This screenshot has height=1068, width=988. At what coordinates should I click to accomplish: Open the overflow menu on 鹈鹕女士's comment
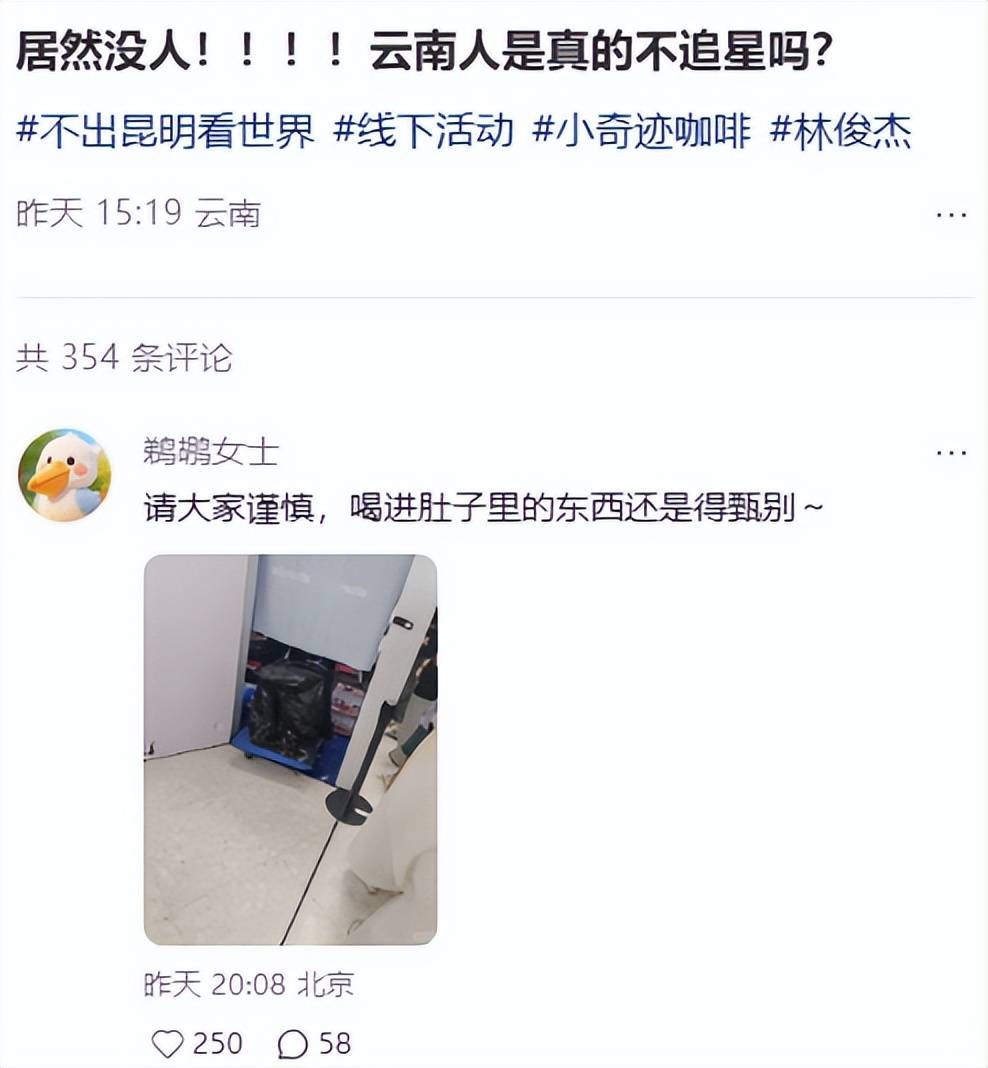coord(950,453)
